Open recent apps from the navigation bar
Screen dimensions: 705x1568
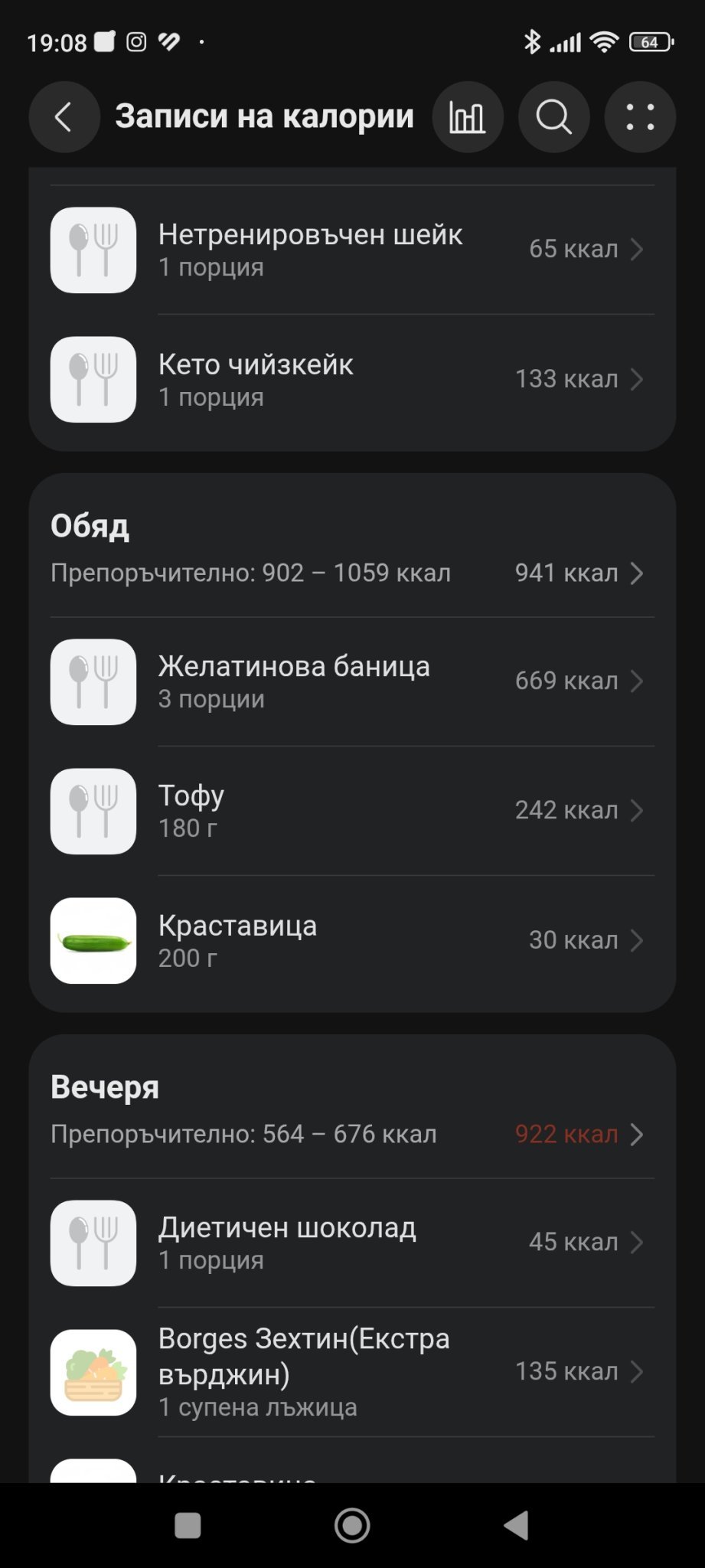coord(188,1526)
